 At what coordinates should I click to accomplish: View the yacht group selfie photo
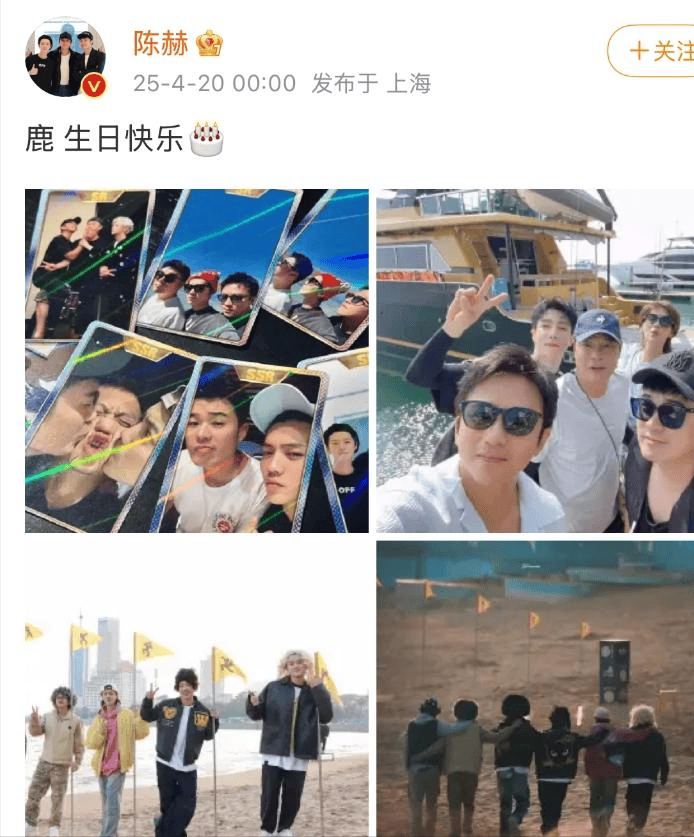(535, 361)
